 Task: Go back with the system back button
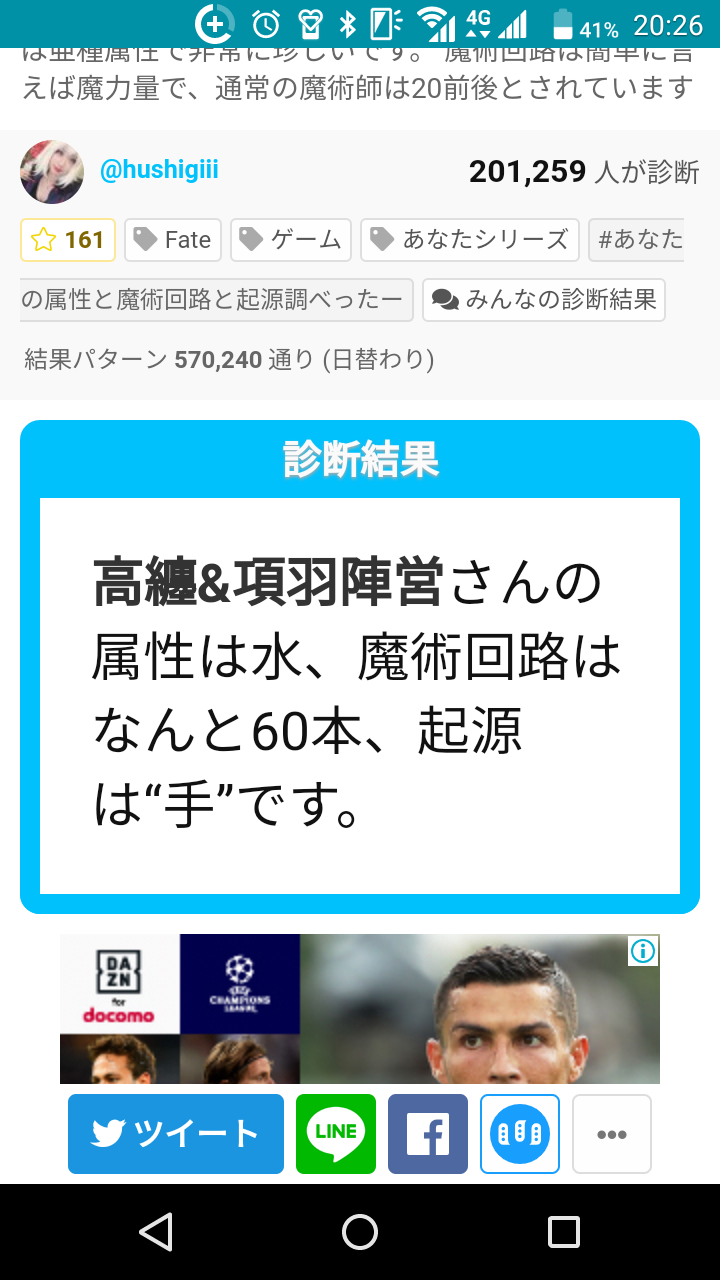(x=156, y=1232)
